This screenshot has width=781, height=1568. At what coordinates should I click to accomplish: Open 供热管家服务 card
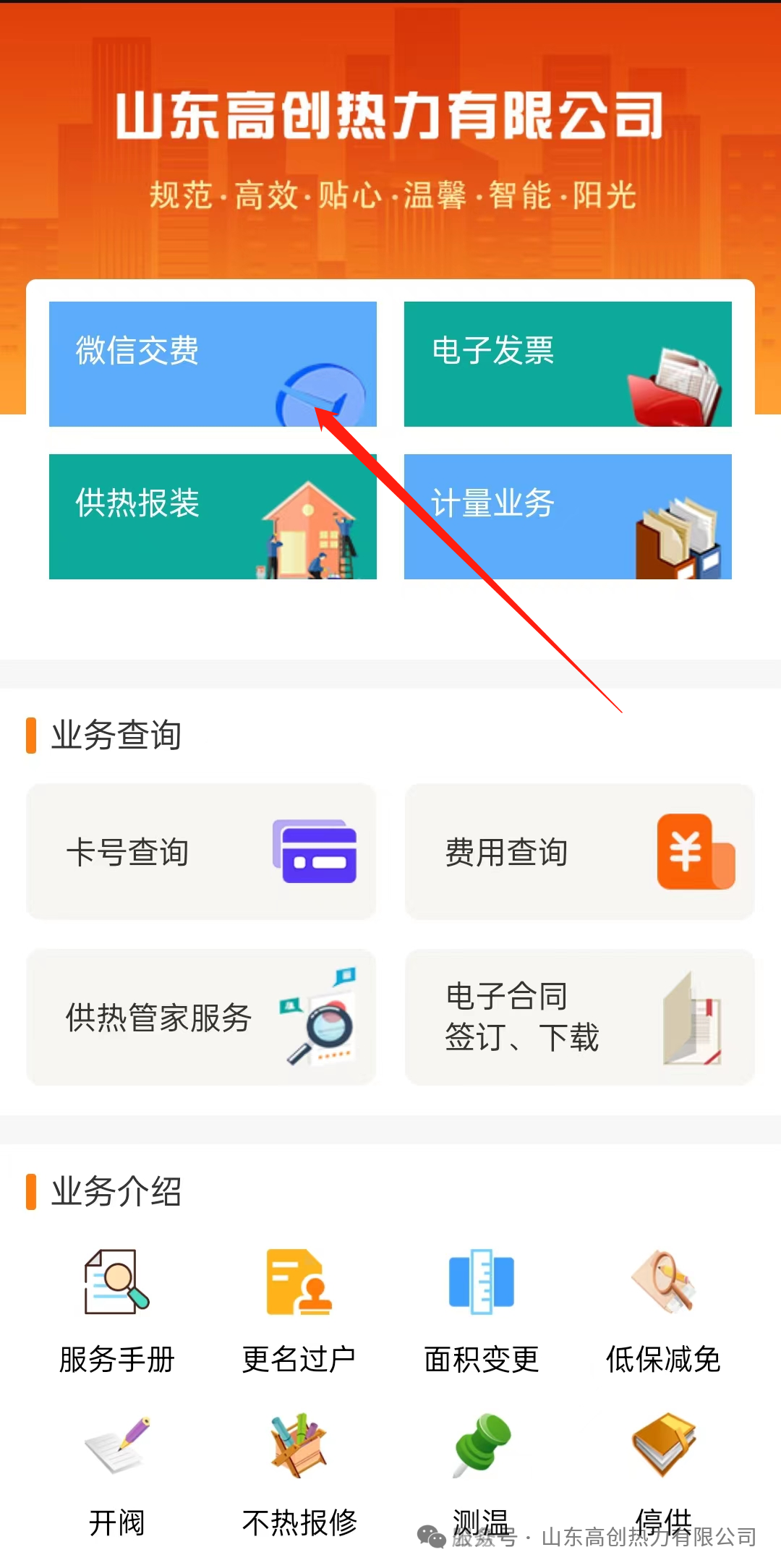(x=201, y=1017)
